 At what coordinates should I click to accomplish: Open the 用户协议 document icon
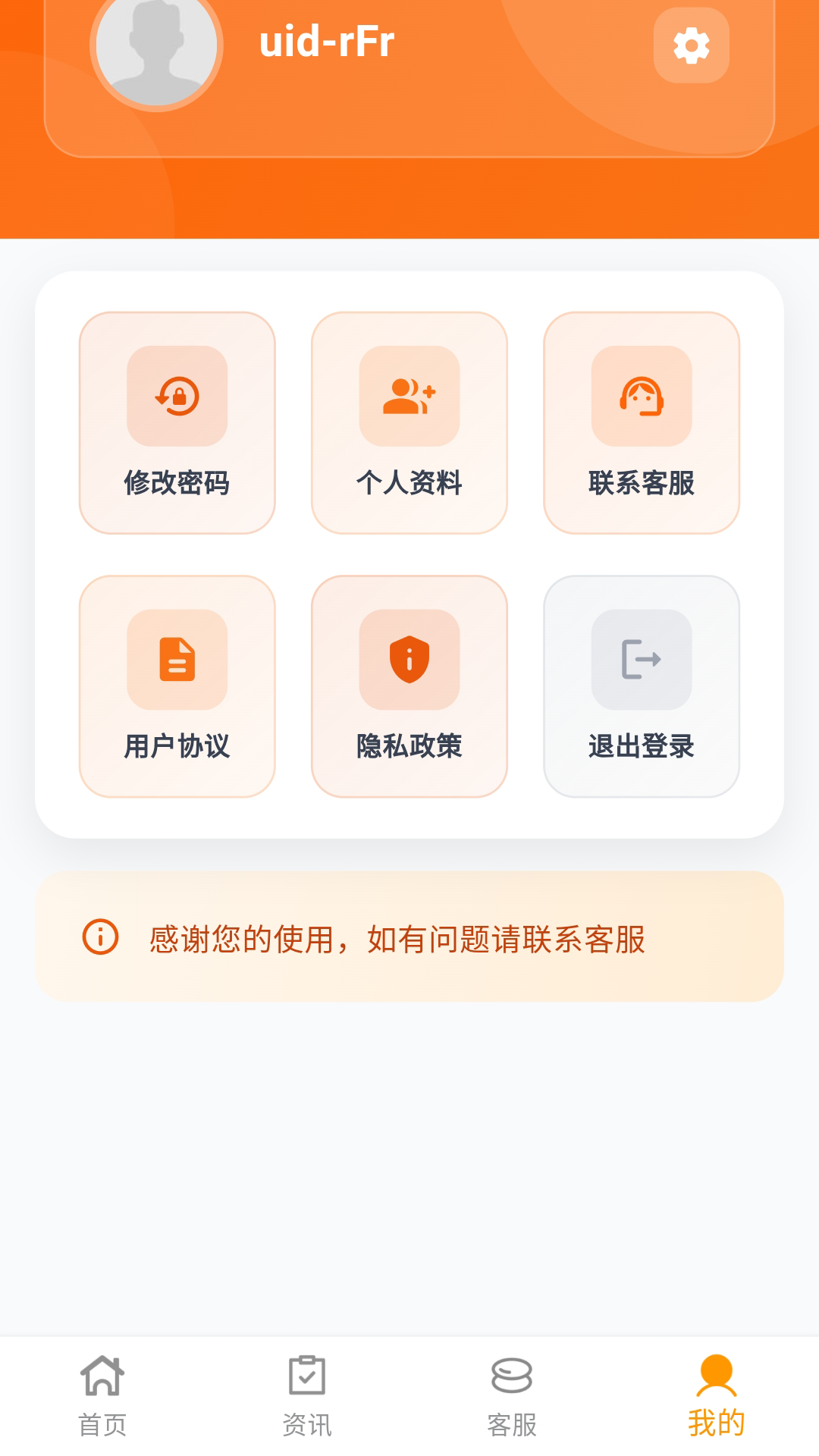176,660
